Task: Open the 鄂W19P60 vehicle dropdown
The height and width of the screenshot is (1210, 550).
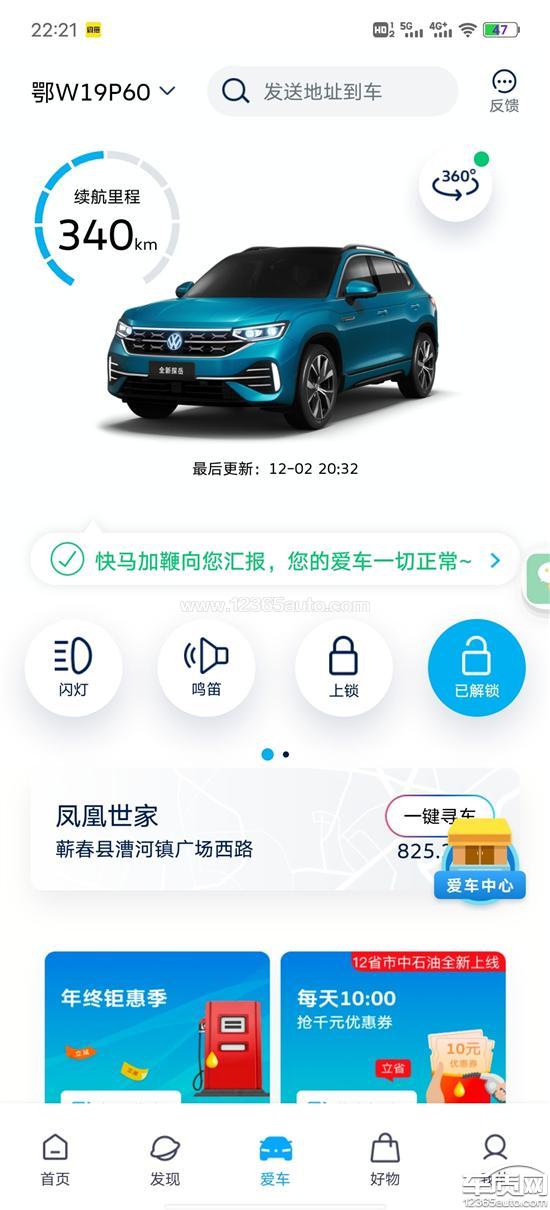Action: 103,92
